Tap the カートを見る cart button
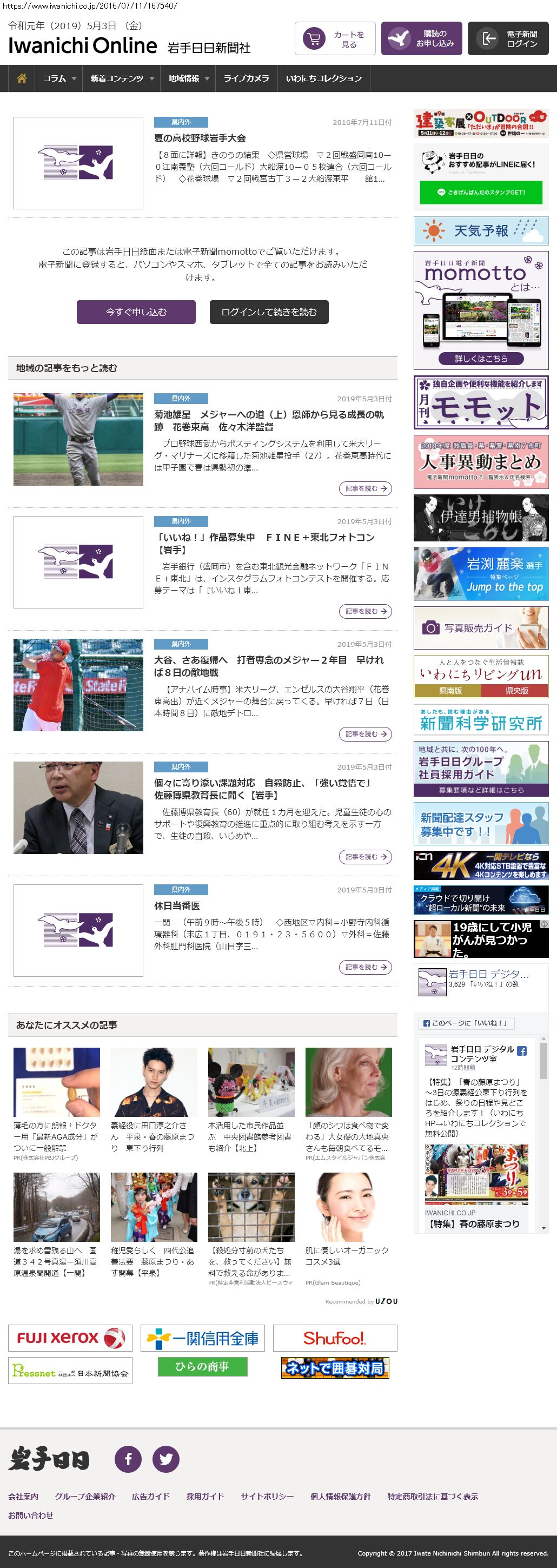Image resolution: width=557 pixels, height=1568 pixels. tap(335, 39)
